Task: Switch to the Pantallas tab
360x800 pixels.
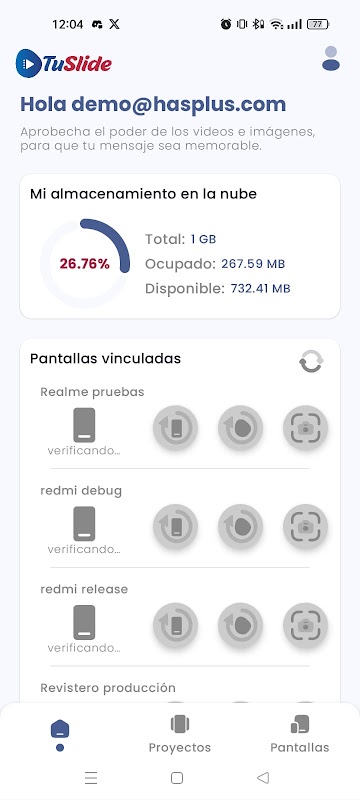Action: pyautogui.click(x=300, y=735)
